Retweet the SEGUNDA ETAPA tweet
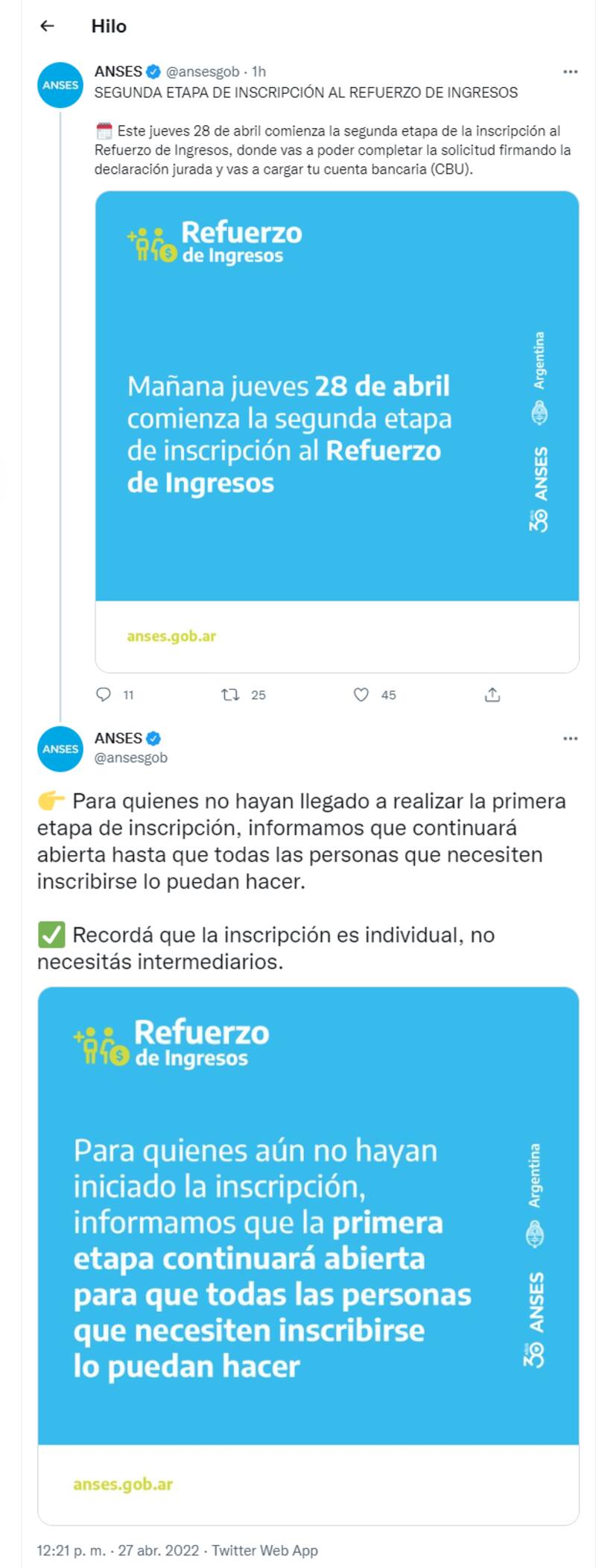The image size is (596, 1568). click(x=230, y=694)
